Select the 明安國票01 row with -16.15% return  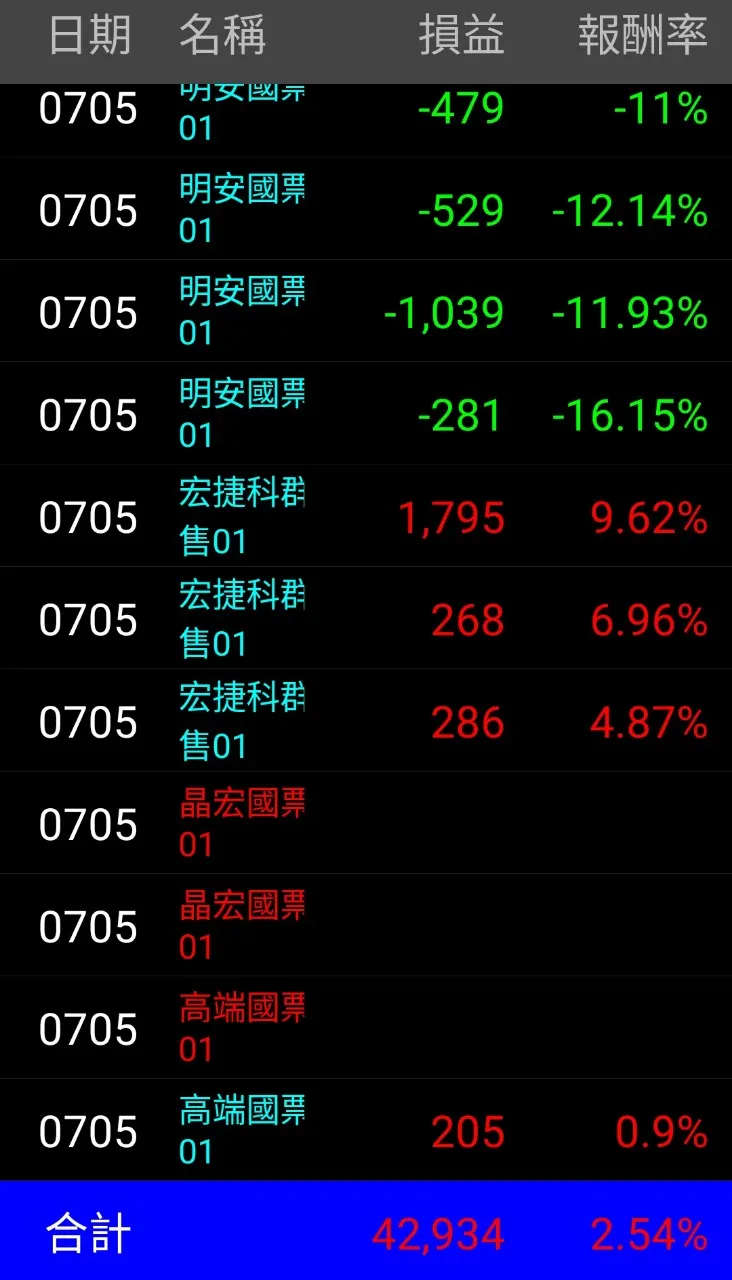tap(366, 413)
